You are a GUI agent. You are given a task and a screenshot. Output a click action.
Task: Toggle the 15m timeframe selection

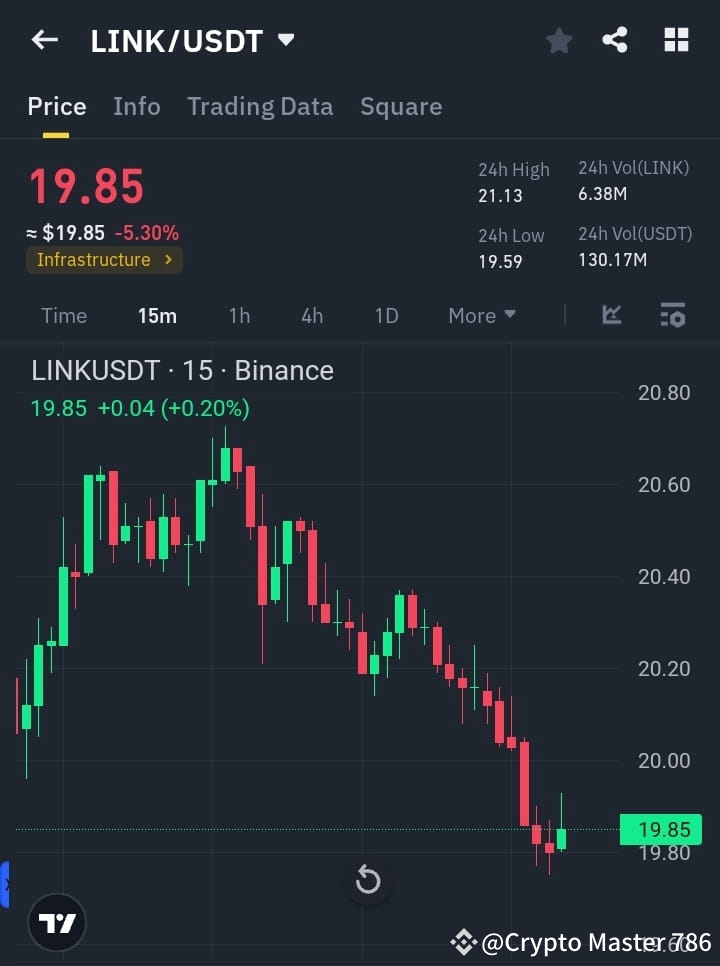click(157, 315)
